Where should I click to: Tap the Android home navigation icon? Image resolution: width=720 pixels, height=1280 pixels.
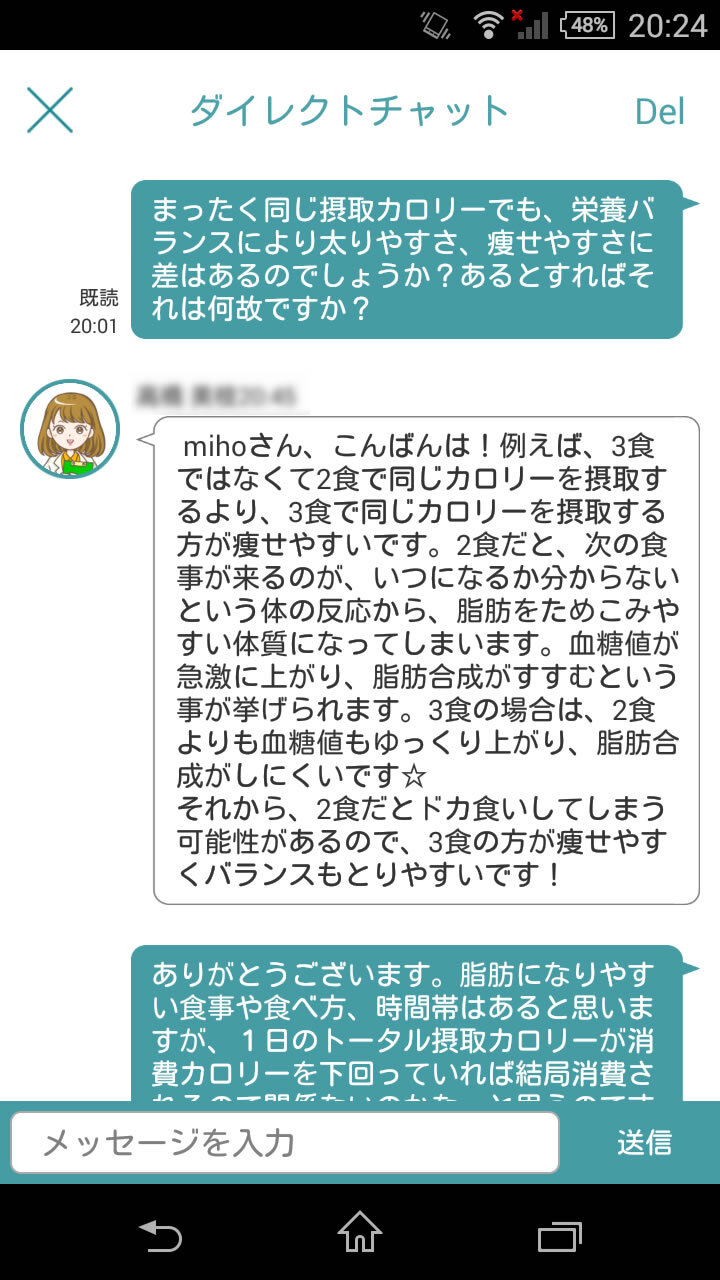pyautogui.click(x=359, y=1234)
